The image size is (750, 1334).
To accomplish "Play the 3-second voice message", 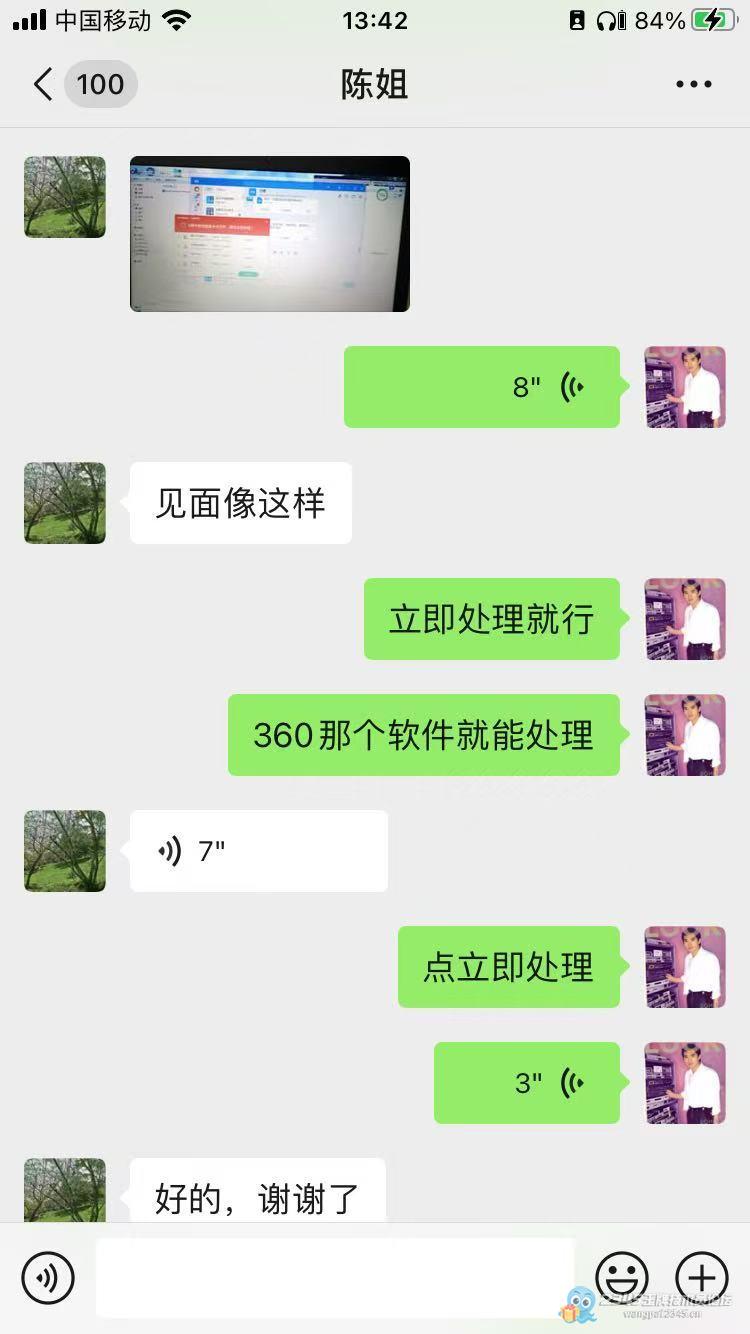I will [526, 1083].
